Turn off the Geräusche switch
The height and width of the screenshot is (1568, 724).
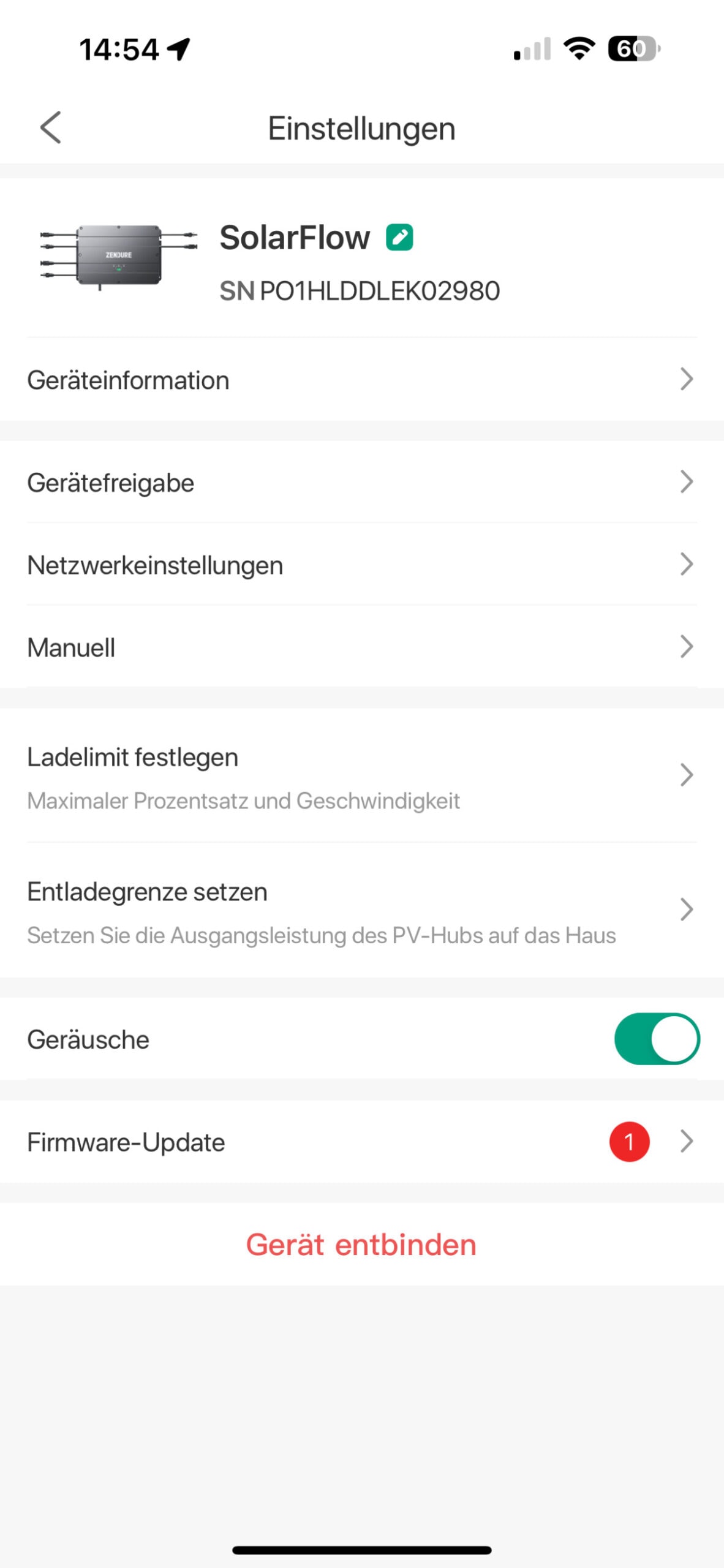(656, 1039)
